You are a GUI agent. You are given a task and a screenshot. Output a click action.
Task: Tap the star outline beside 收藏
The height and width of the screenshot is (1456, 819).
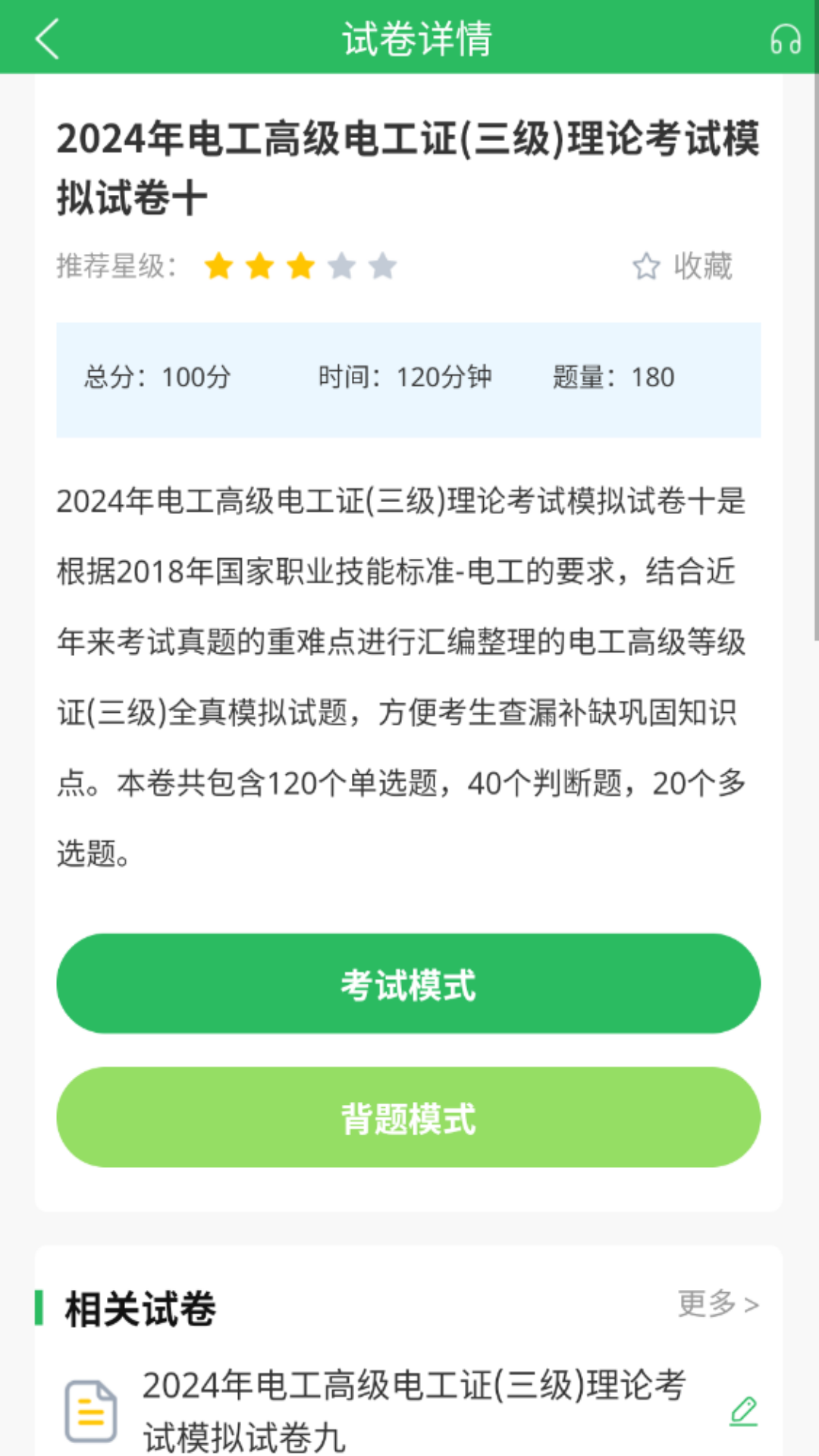click(645, 267)
